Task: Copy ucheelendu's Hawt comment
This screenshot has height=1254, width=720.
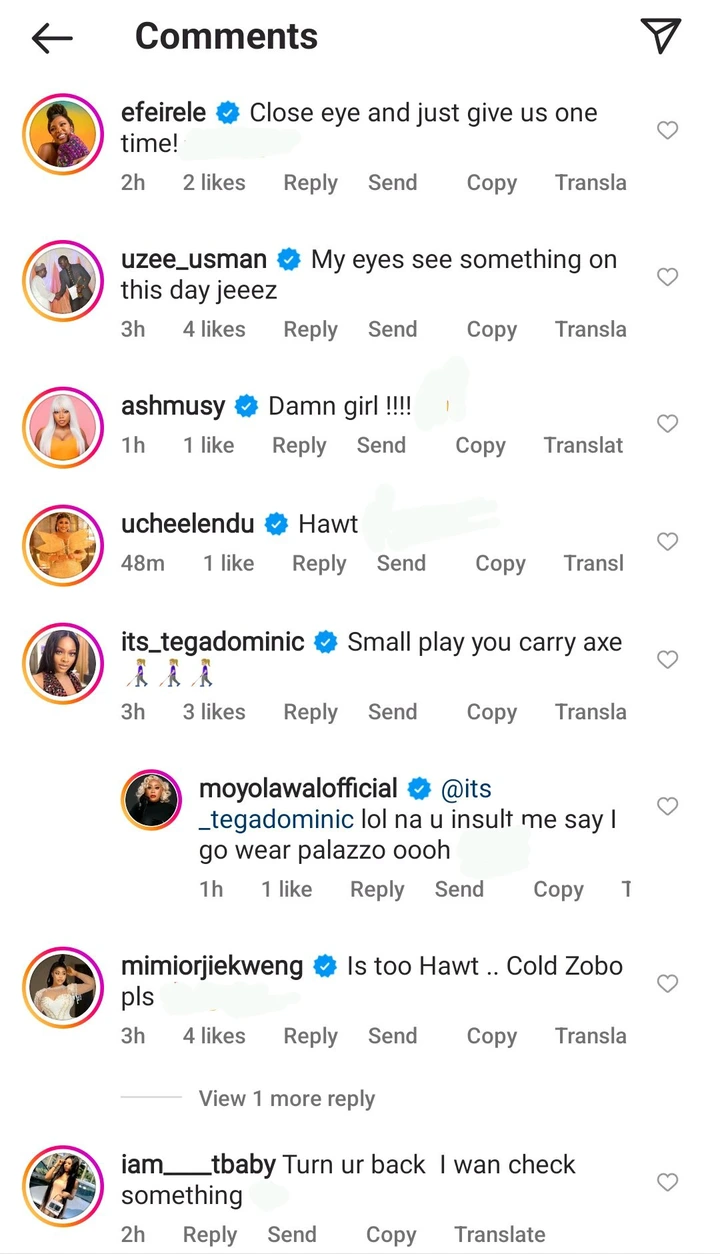Action: pyautogui.click(x=500, y=563)
